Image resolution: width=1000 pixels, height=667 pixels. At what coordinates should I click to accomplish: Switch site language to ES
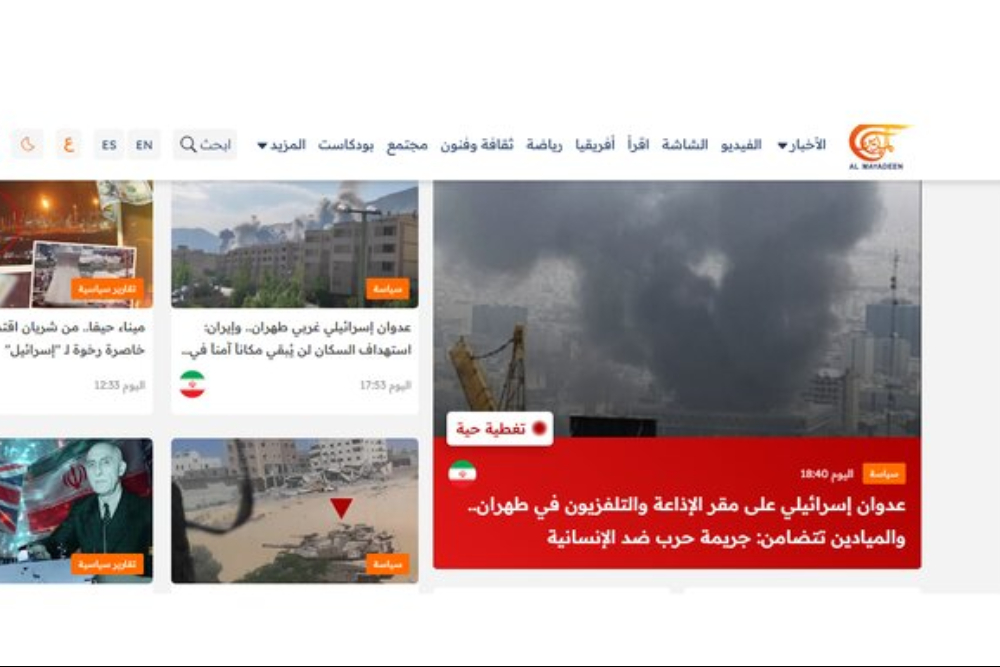tap(109, 145)
